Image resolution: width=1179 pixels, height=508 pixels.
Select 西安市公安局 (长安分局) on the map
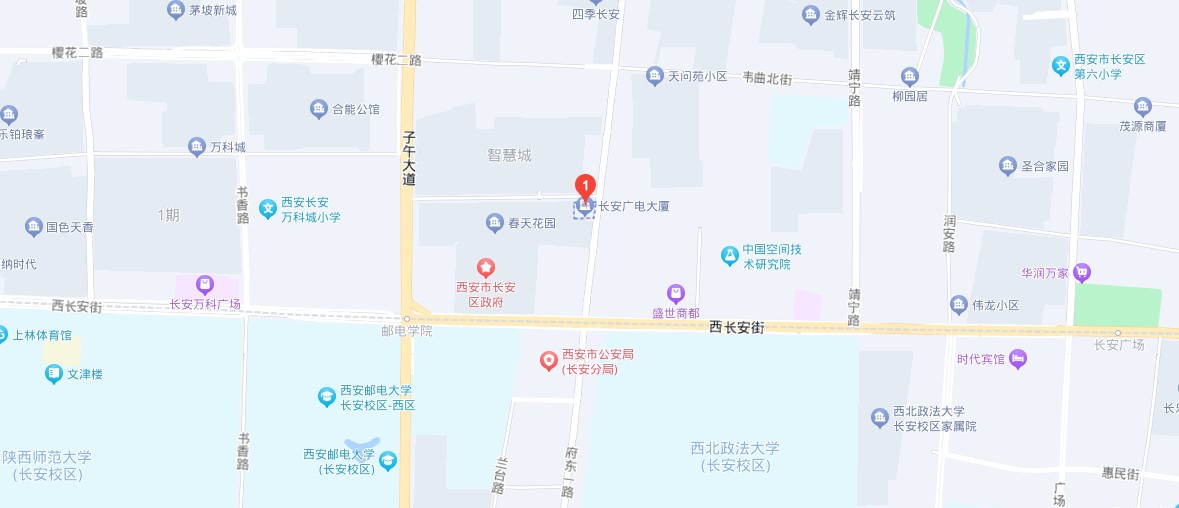pos(548,361)
